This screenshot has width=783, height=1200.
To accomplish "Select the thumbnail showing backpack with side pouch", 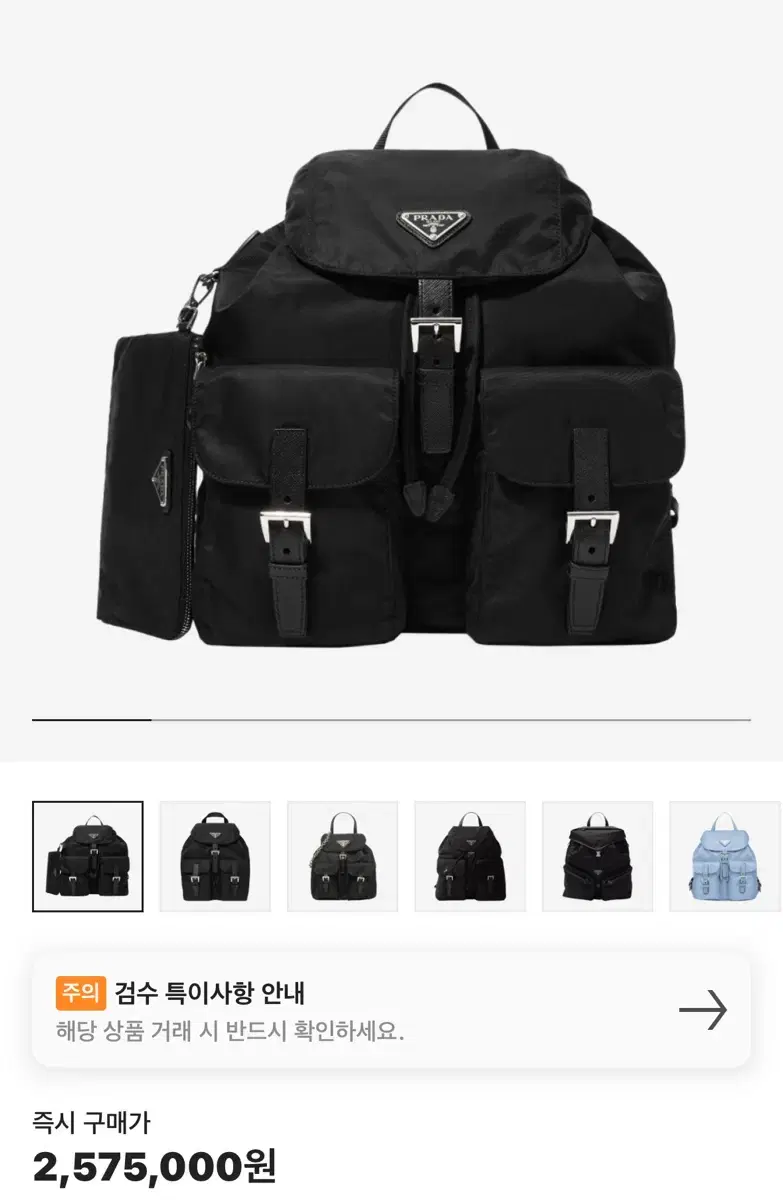I will click(x=88, y=857).
